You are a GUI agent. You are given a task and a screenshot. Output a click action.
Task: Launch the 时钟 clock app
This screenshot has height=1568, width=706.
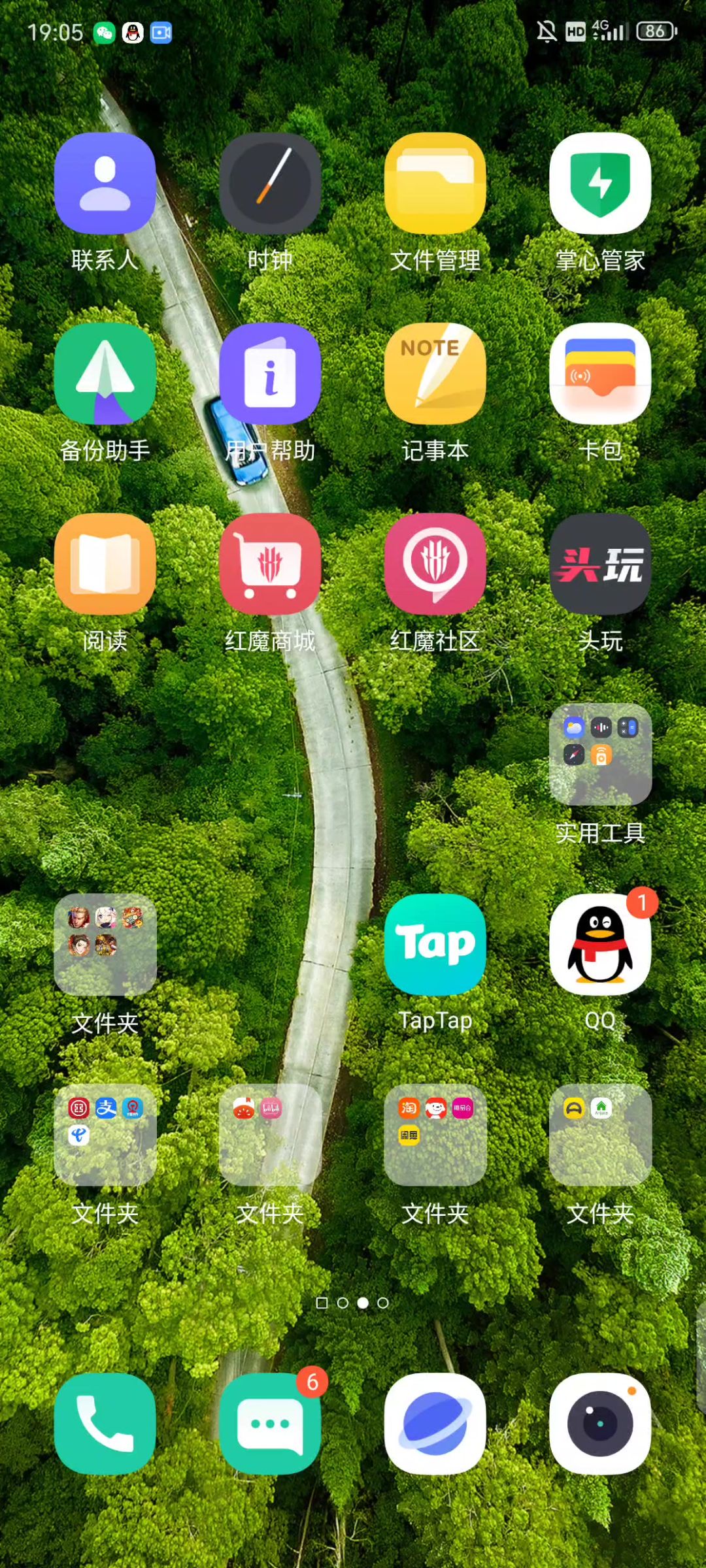(x=270, y=184)
